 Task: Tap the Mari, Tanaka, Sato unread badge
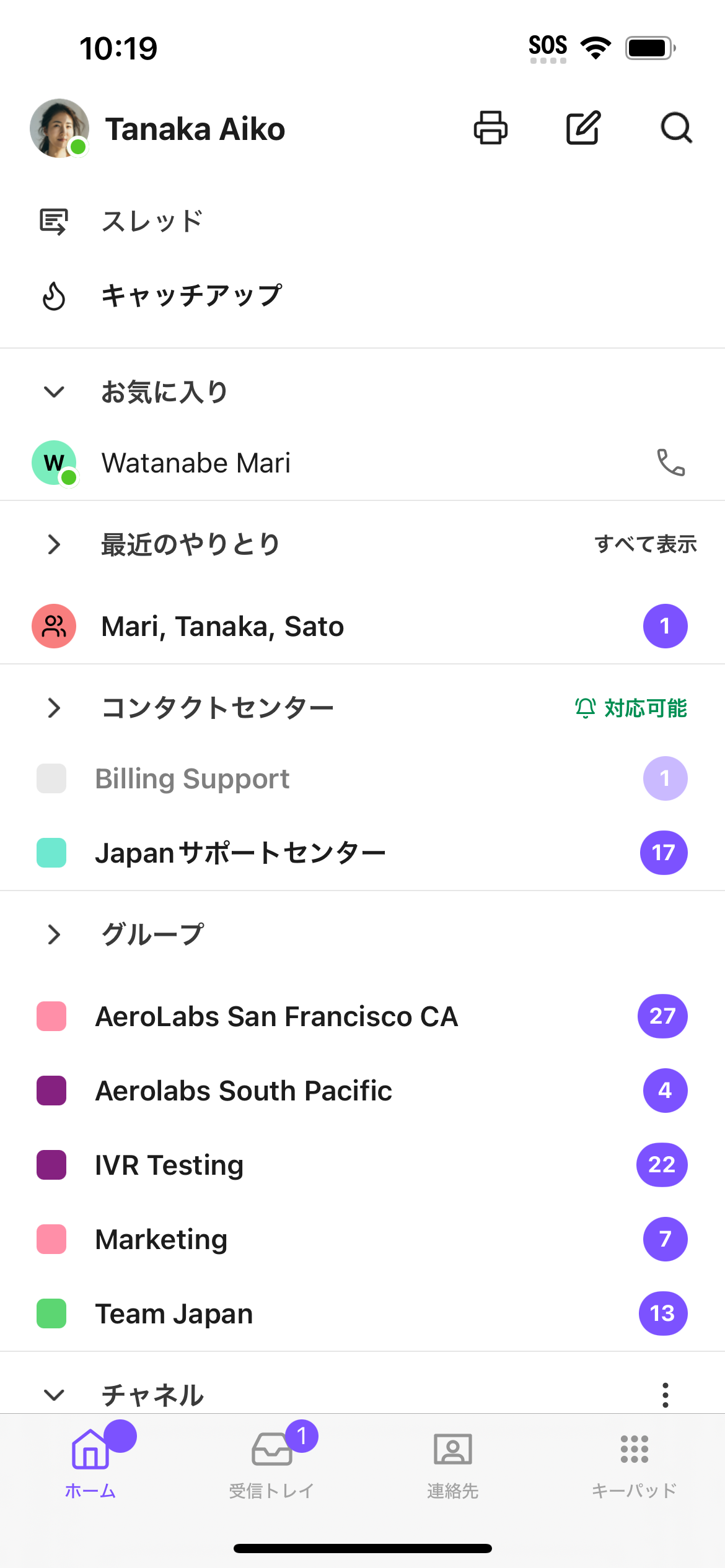pyautogui.click(x=665, y=625)
